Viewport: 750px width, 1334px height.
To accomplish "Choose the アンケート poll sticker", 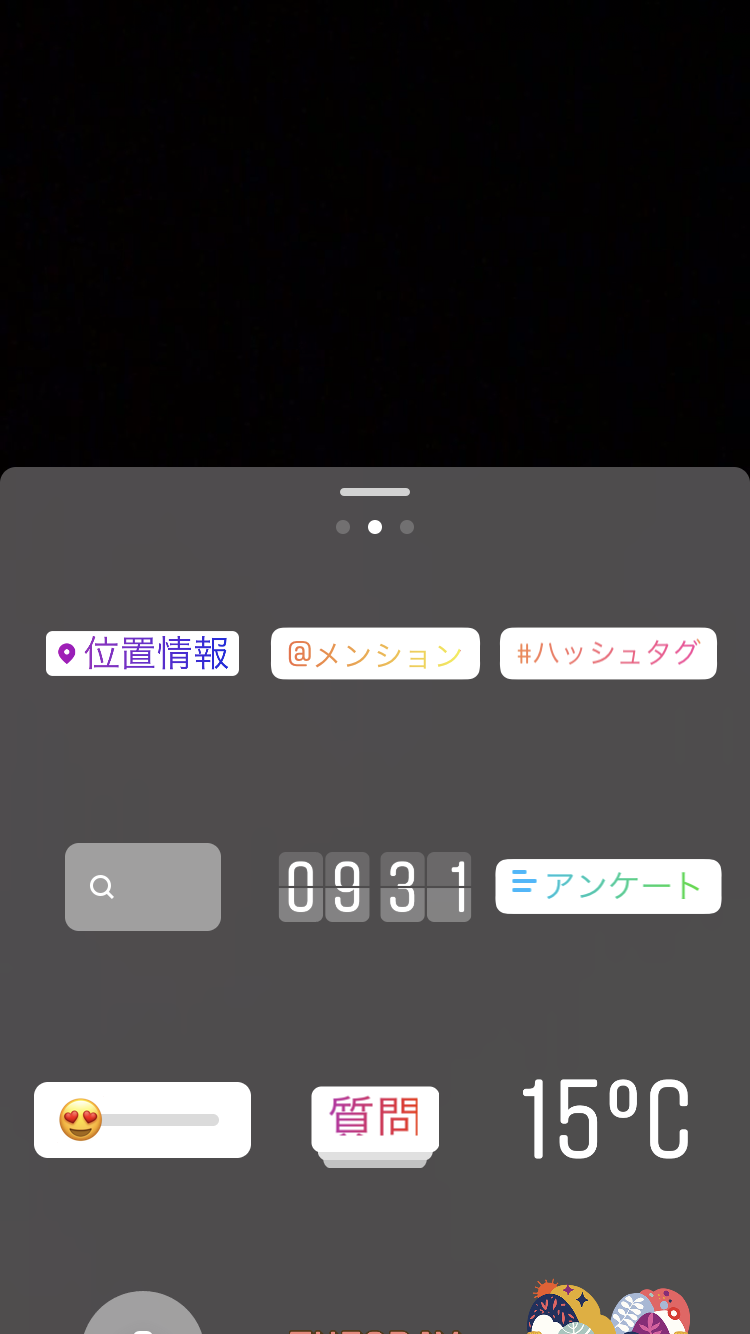I will pos(608,886).
